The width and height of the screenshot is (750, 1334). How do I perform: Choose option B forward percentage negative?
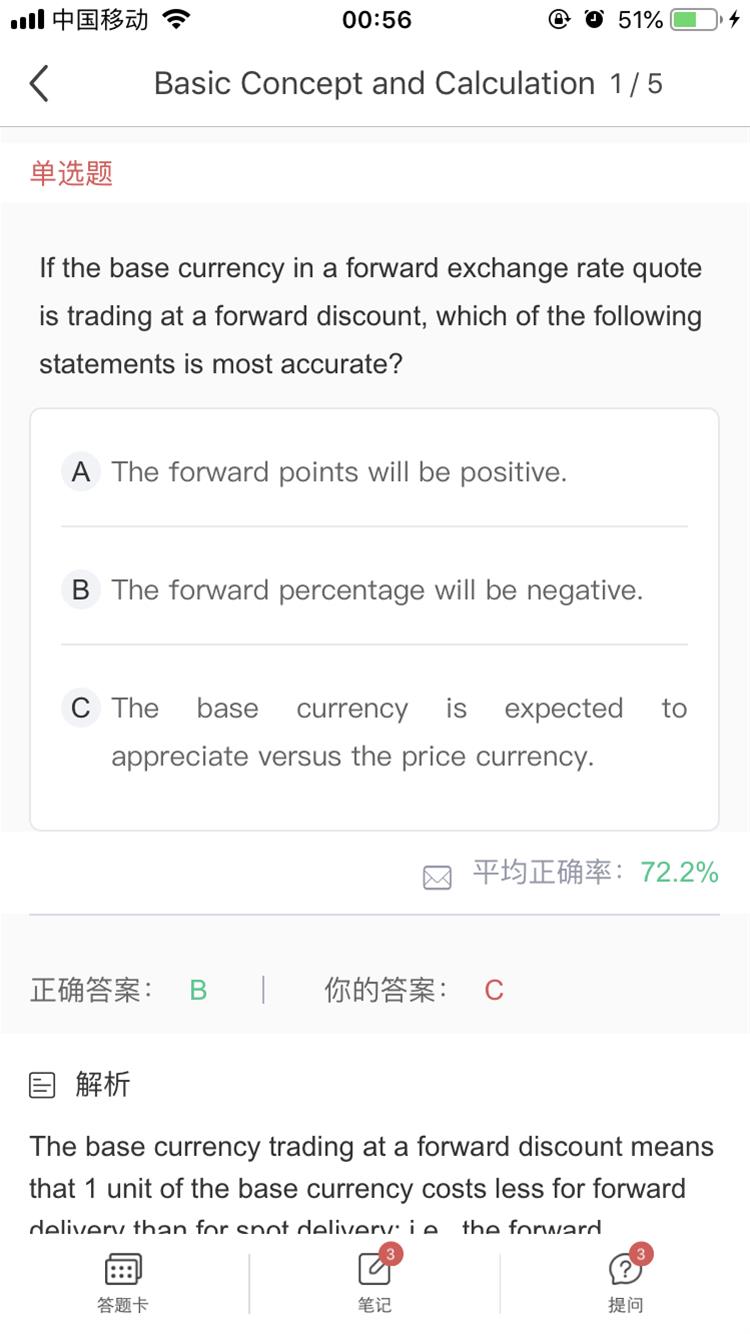coord(374,590)
